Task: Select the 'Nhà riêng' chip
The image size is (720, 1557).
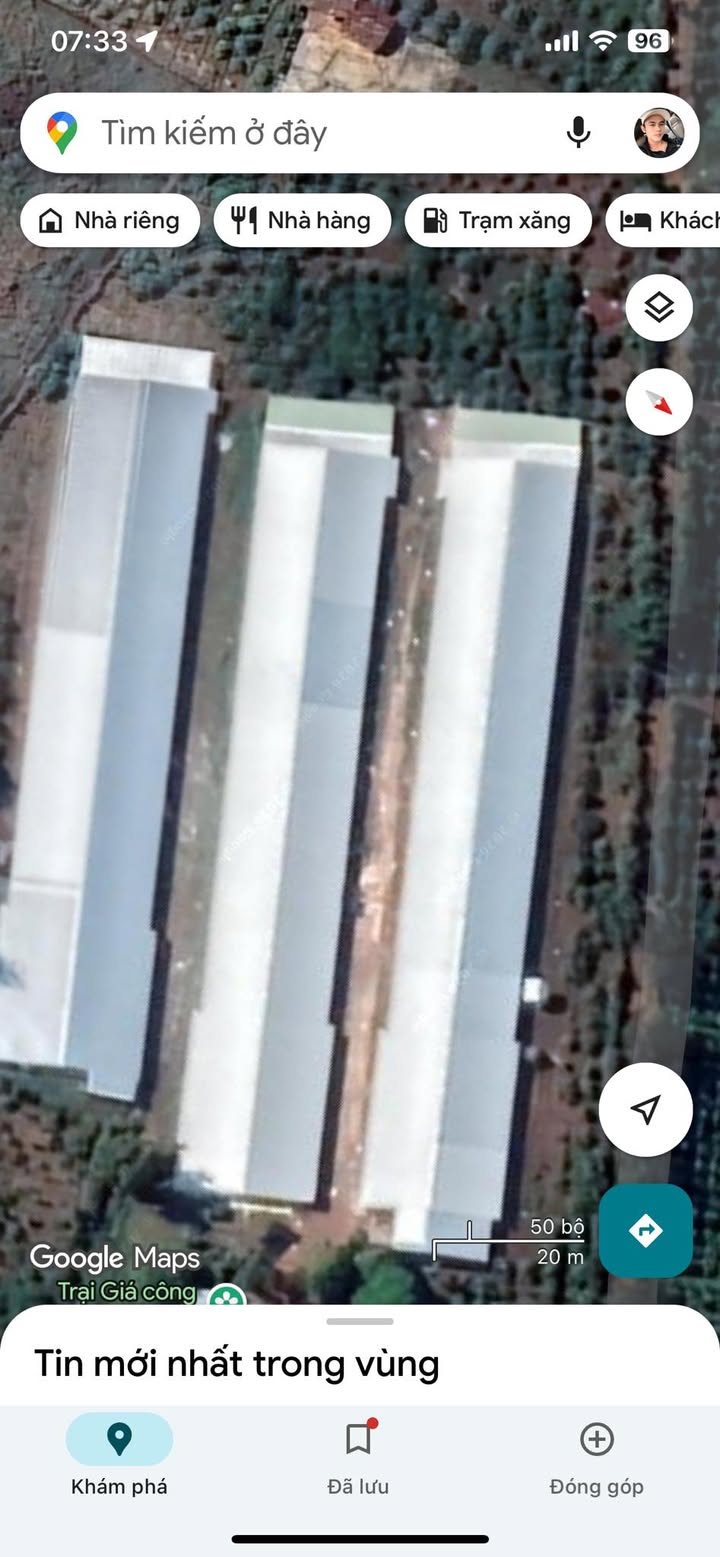Action: [110, 221]
